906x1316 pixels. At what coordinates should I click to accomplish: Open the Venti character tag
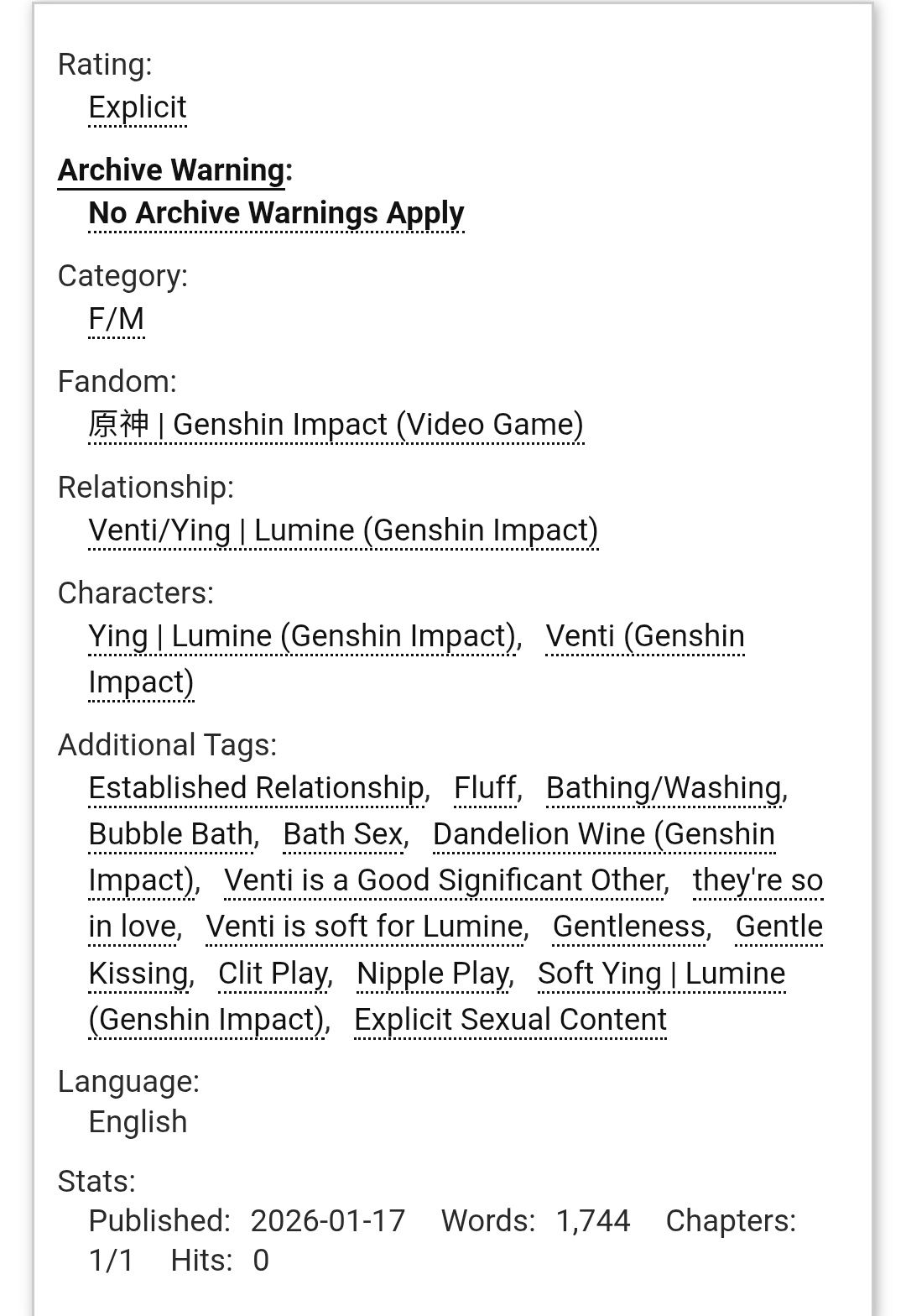click(644, 636)
